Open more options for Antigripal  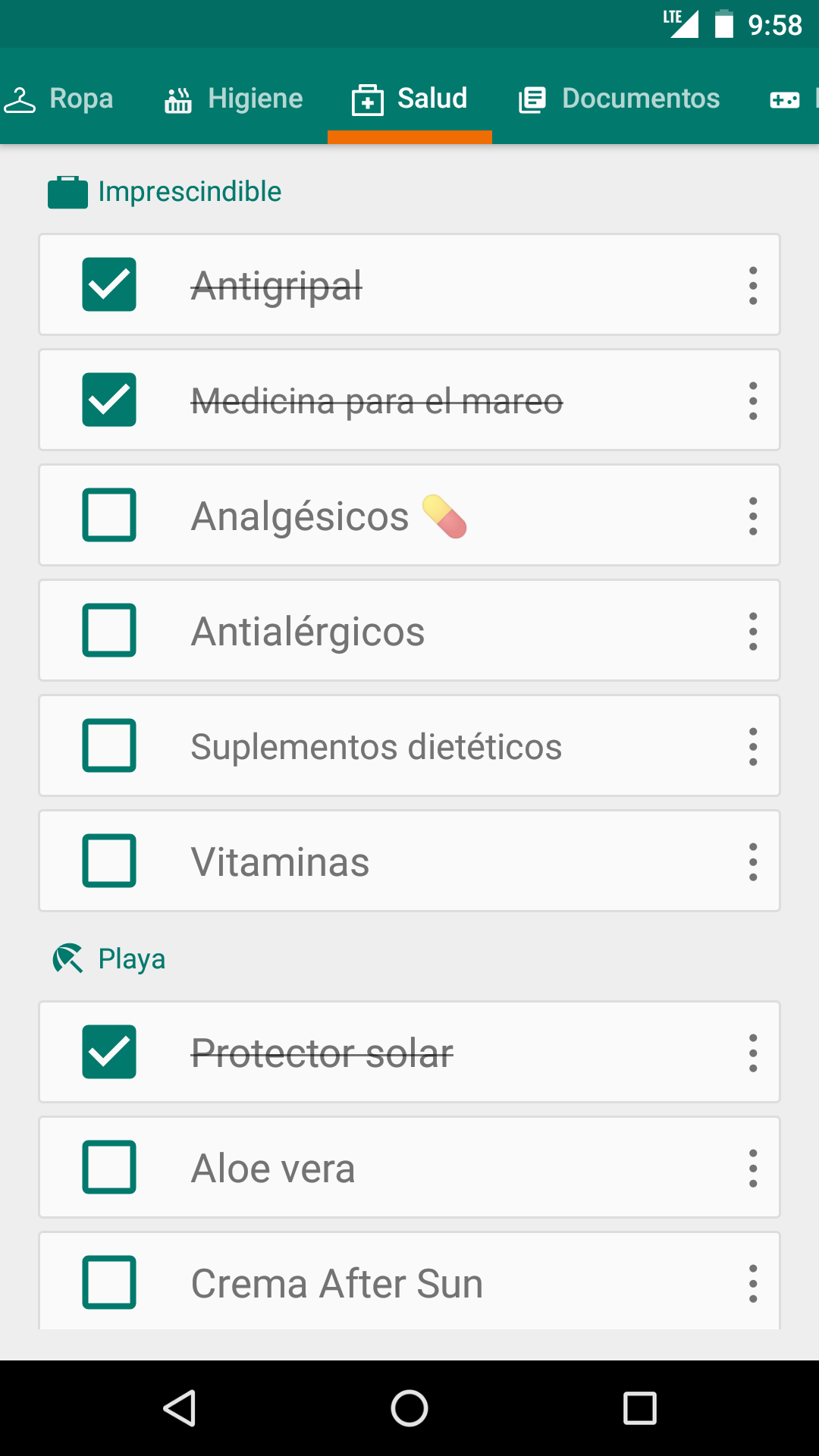[753, 286]
